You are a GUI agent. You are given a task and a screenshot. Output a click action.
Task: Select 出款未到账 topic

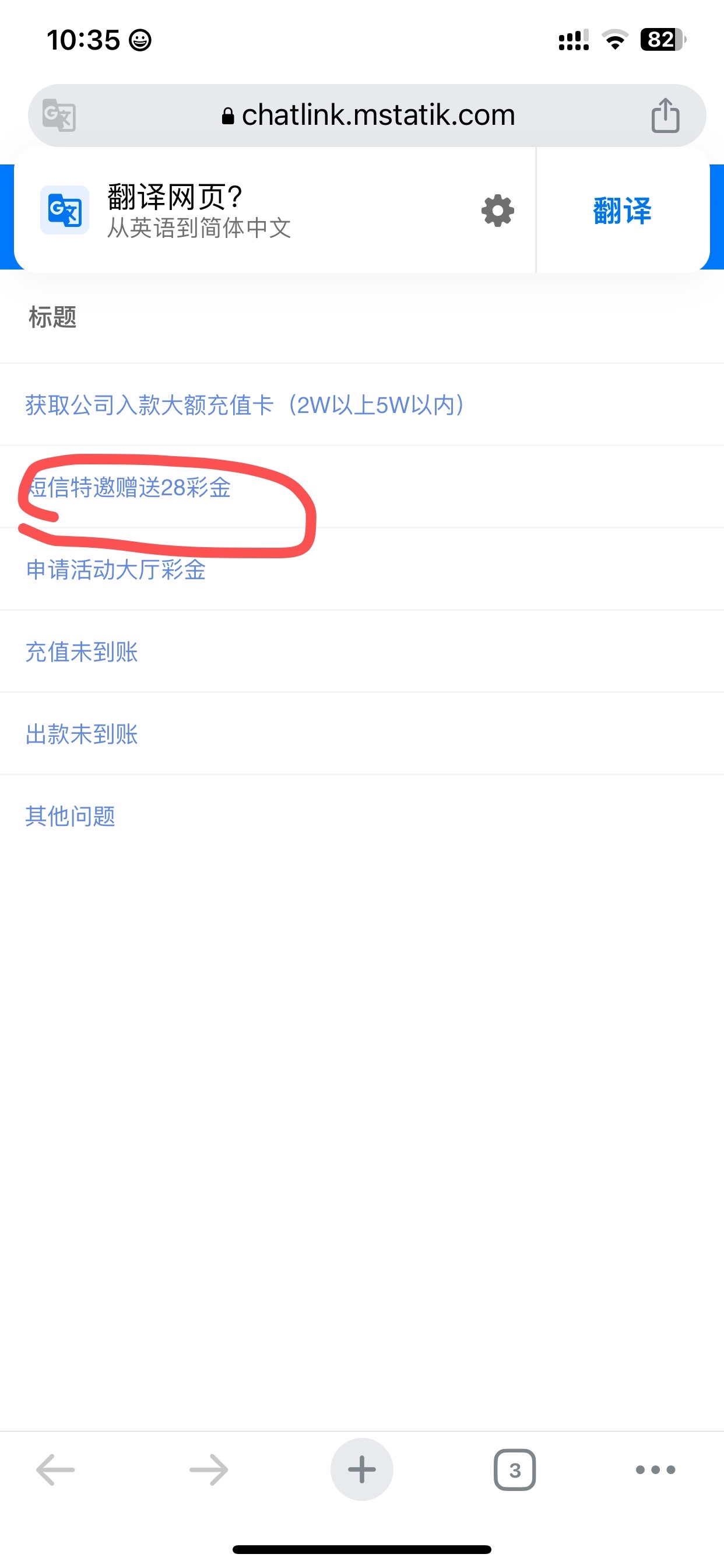click(x=82, y=734)
